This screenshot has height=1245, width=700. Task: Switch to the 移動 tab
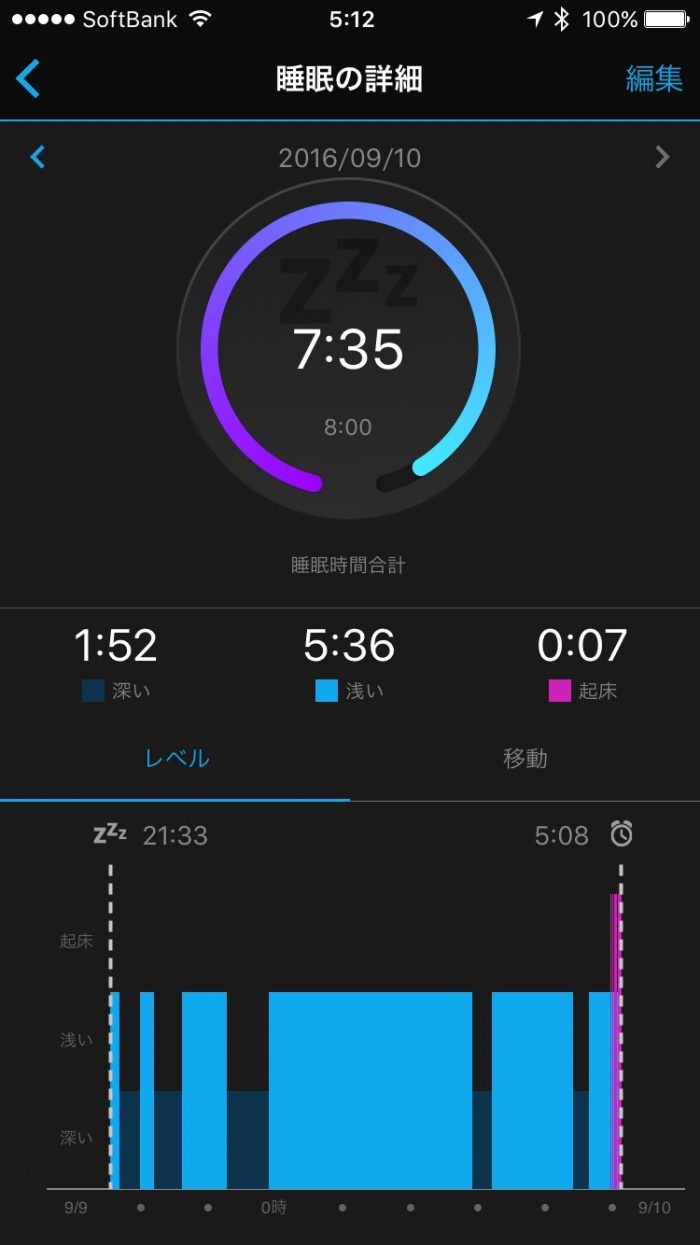tap(524, 758)
